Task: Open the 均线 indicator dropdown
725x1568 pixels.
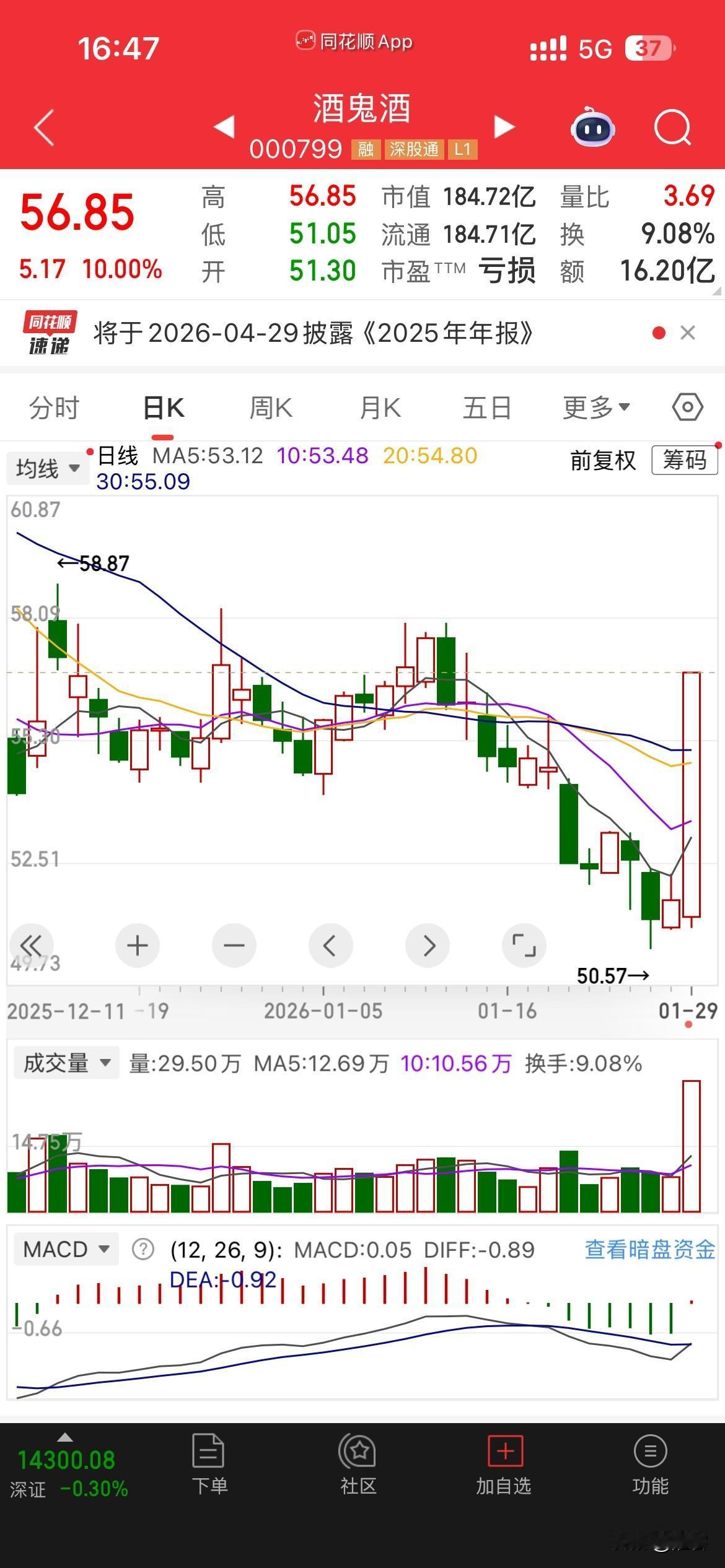Action: [48, 468]
